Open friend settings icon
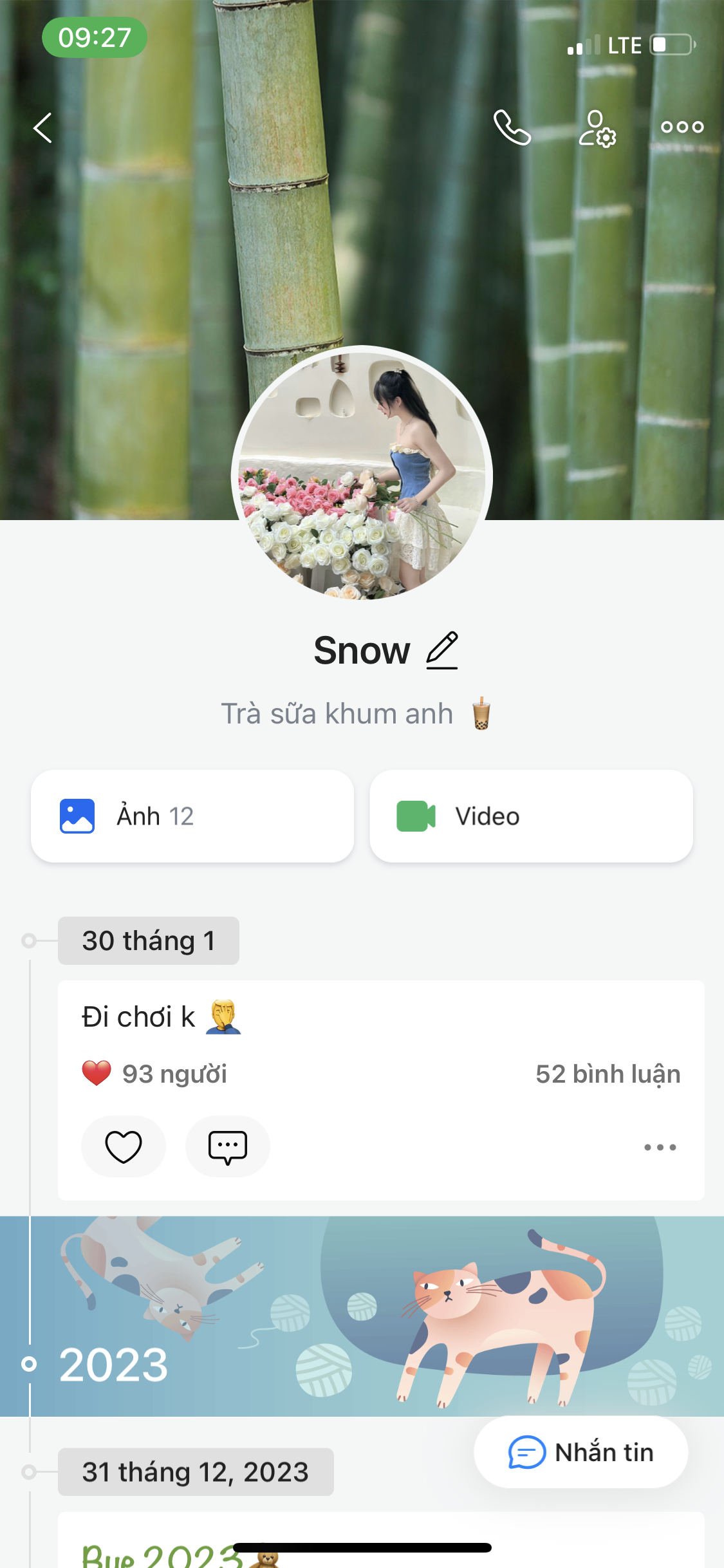 click(597, 128)
